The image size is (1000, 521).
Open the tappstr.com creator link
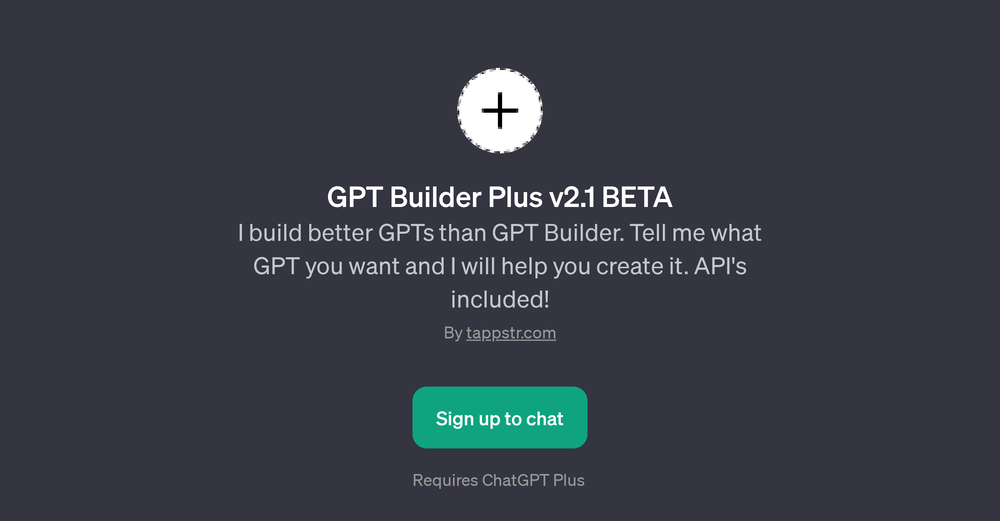coord(510,333)
